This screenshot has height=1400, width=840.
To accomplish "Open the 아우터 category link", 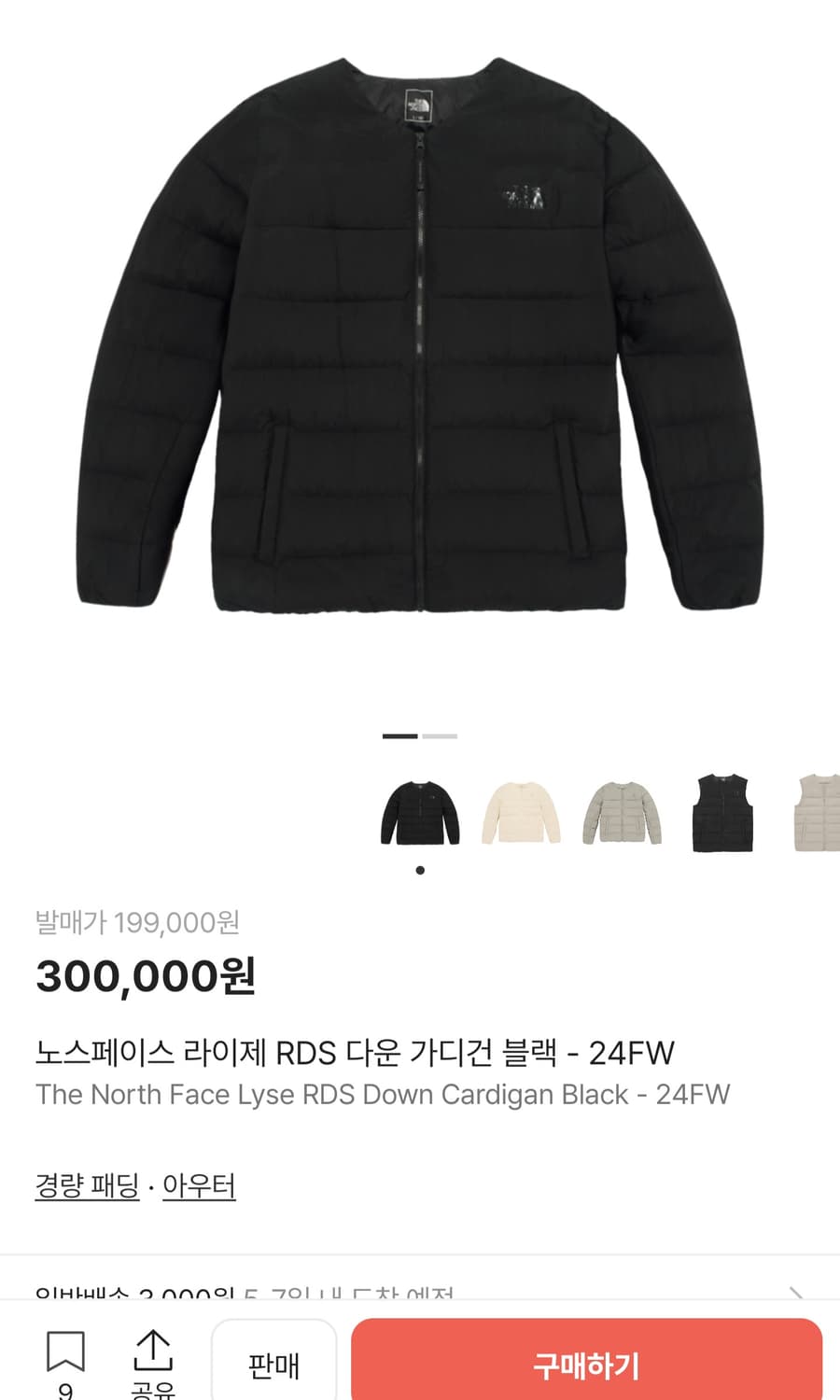I will coord(199,1185).
